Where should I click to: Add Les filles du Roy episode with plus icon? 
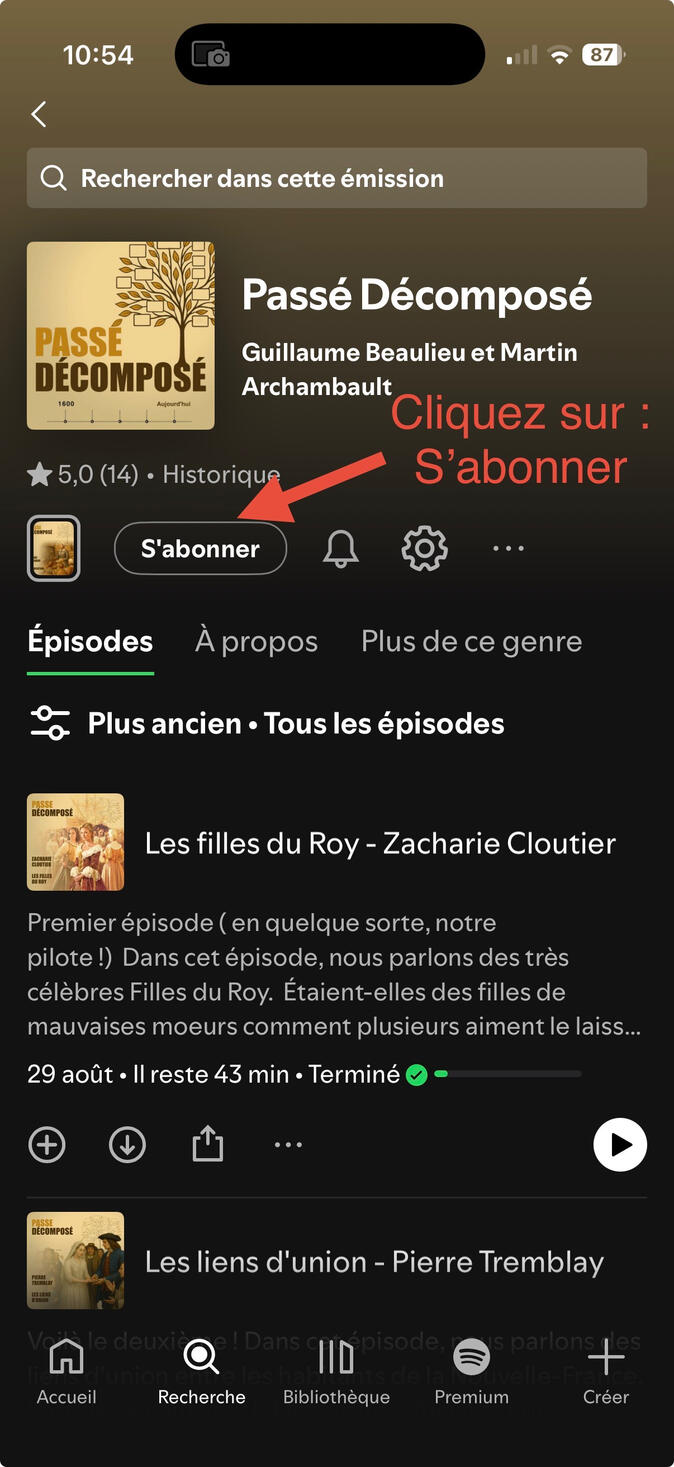point(47,1145)
